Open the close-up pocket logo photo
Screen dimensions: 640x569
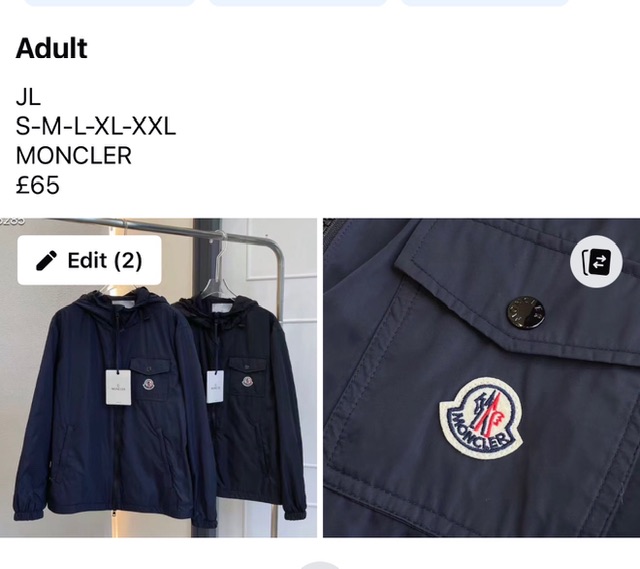tap(480, 400)
